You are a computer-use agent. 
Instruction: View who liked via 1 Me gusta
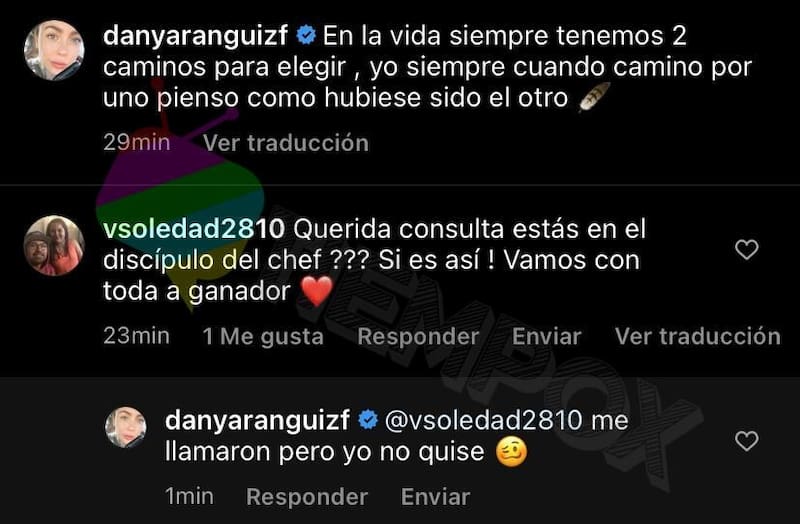pos(263,337)
